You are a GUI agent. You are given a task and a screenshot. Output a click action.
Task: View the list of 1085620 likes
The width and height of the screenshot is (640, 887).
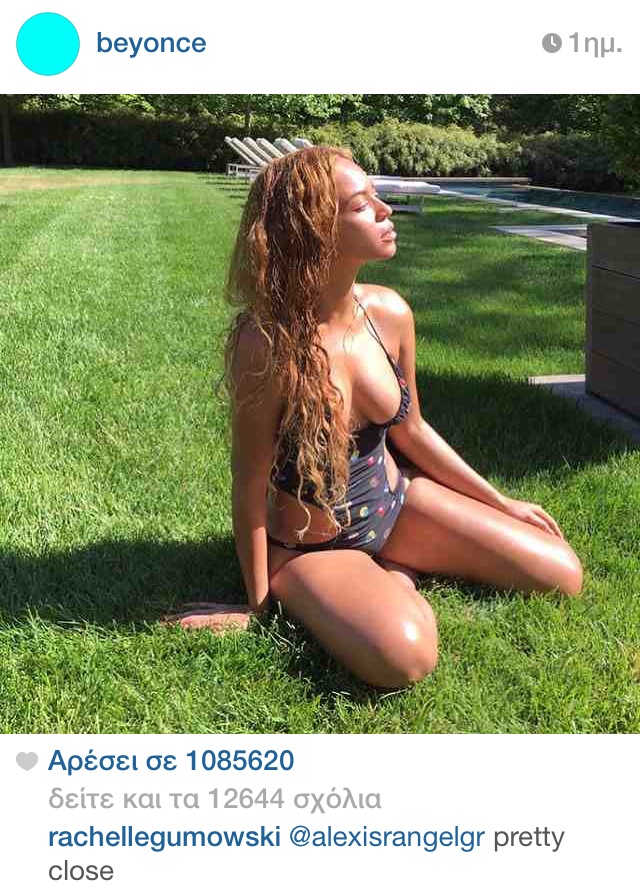click(171, 761)
